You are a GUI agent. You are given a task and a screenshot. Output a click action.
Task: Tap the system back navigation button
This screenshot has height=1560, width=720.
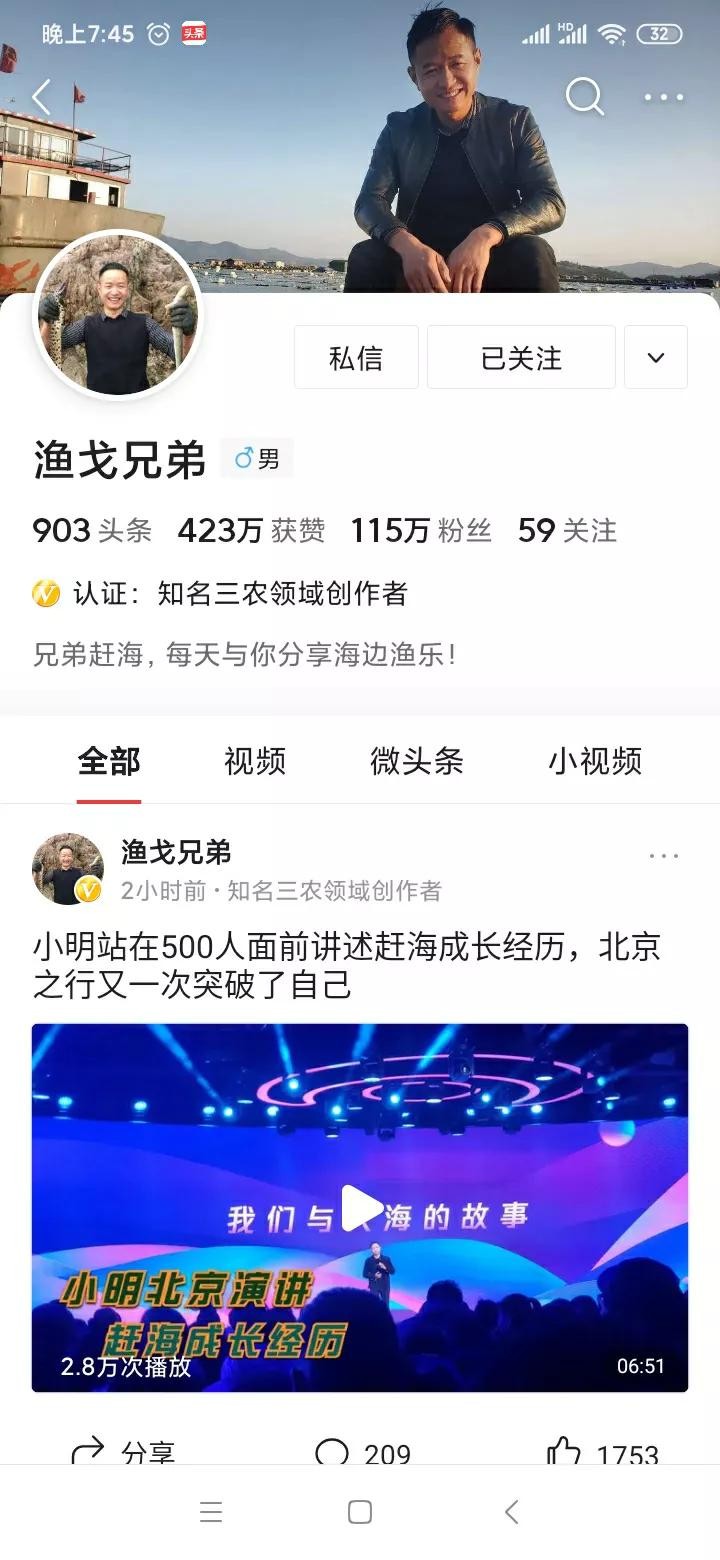[x=512, y=1512]
